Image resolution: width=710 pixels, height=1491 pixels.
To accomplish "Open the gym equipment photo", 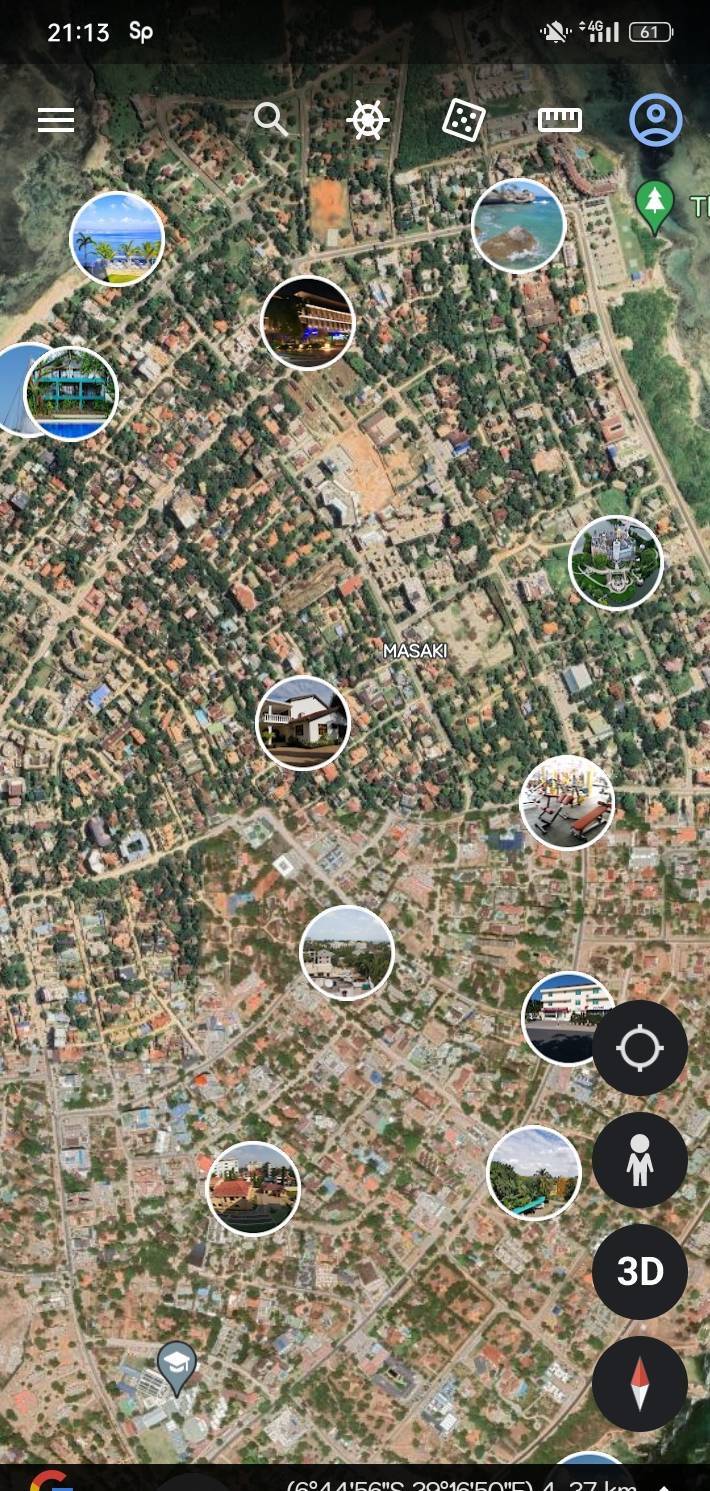I will (x=567, y=802).
